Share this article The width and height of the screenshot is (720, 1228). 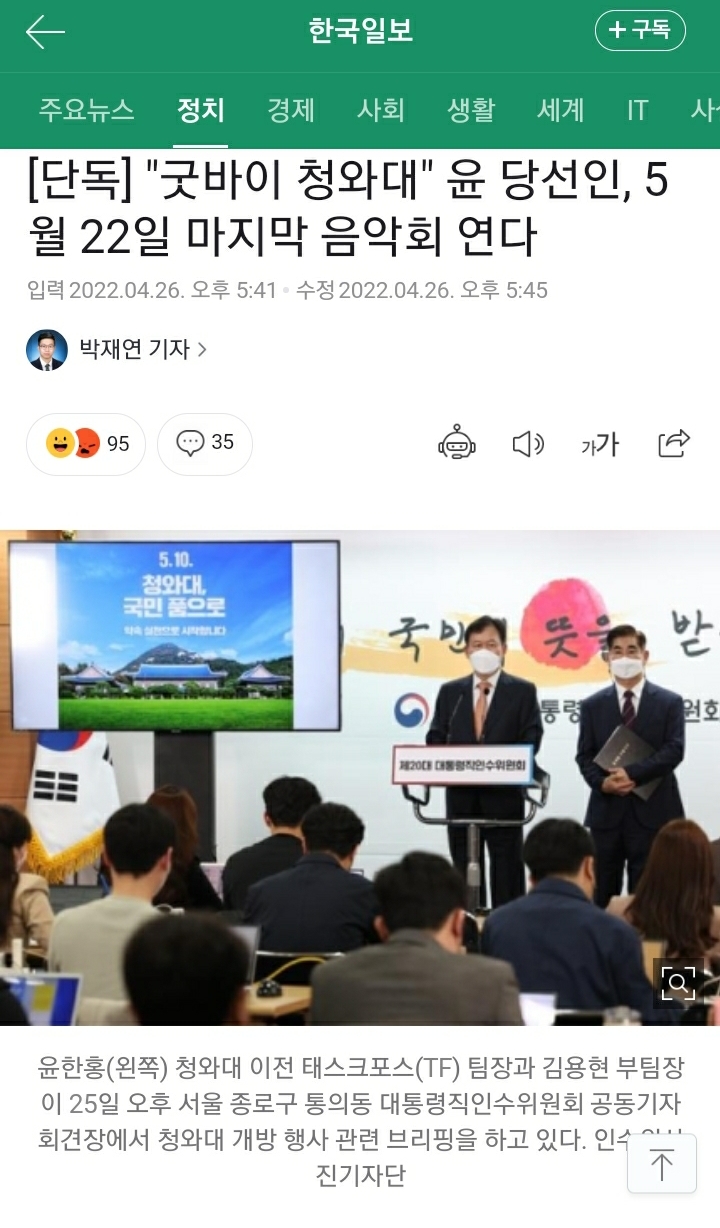point(674,443)
